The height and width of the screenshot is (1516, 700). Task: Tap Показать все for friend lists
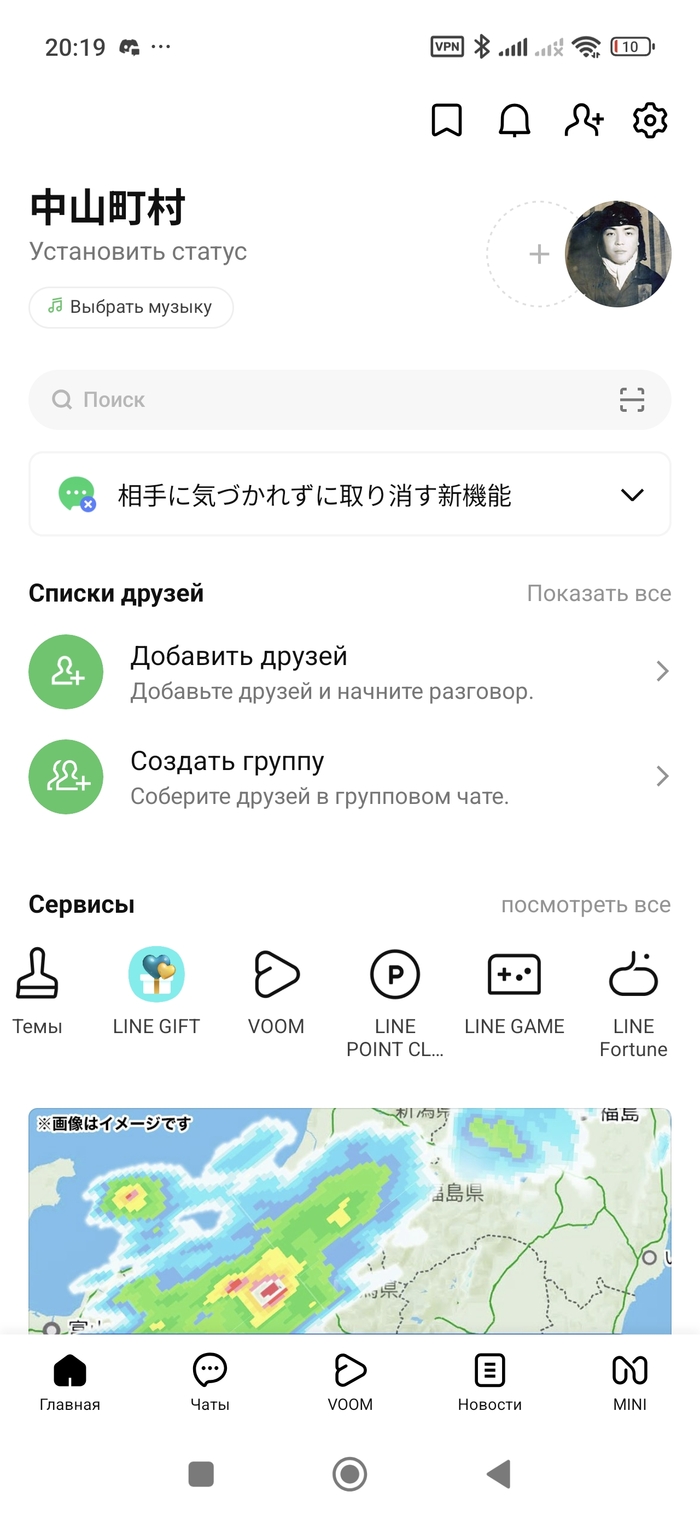[x=599, y=593]
